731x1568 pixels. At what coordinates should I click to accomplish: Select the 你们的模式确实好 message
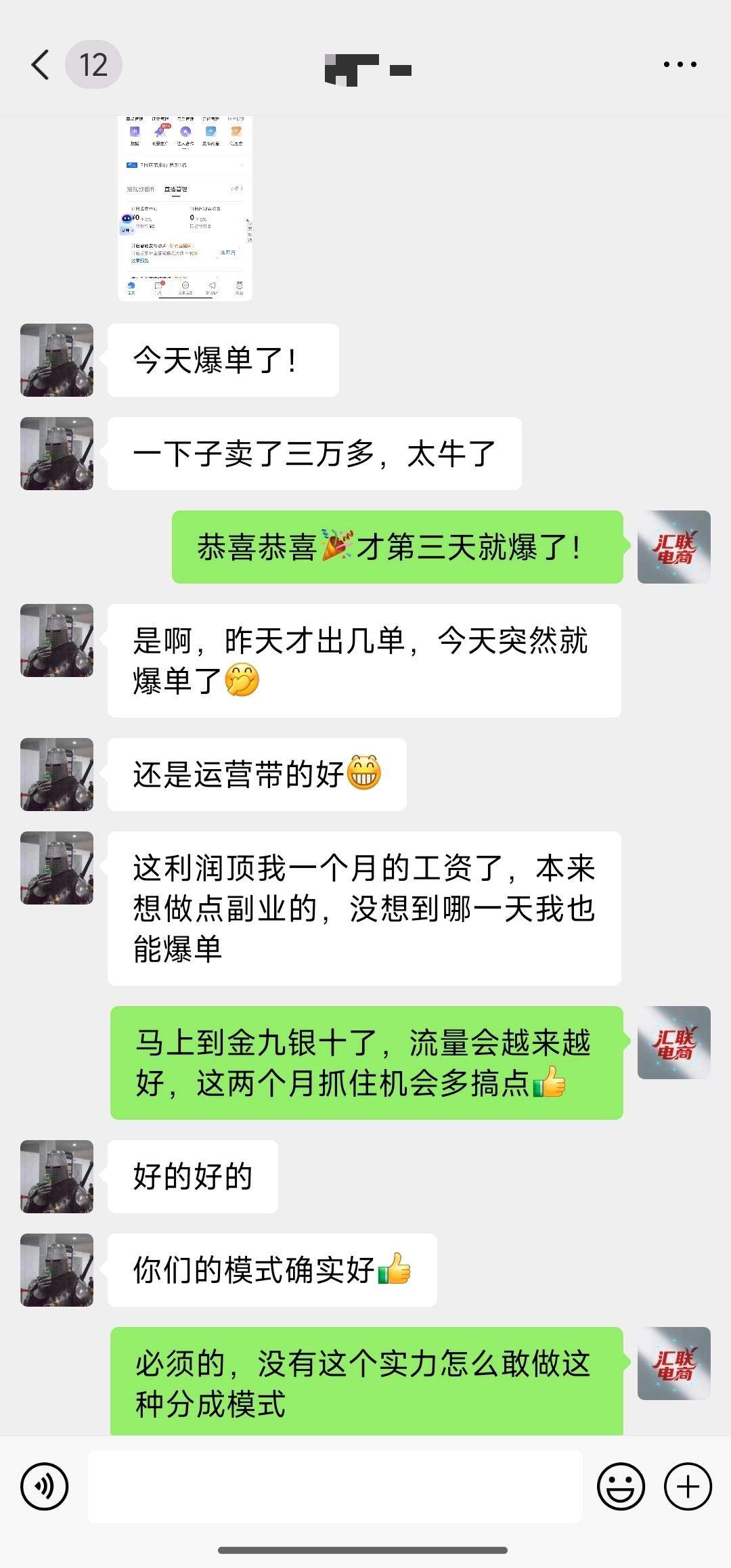click(271, 1271)
